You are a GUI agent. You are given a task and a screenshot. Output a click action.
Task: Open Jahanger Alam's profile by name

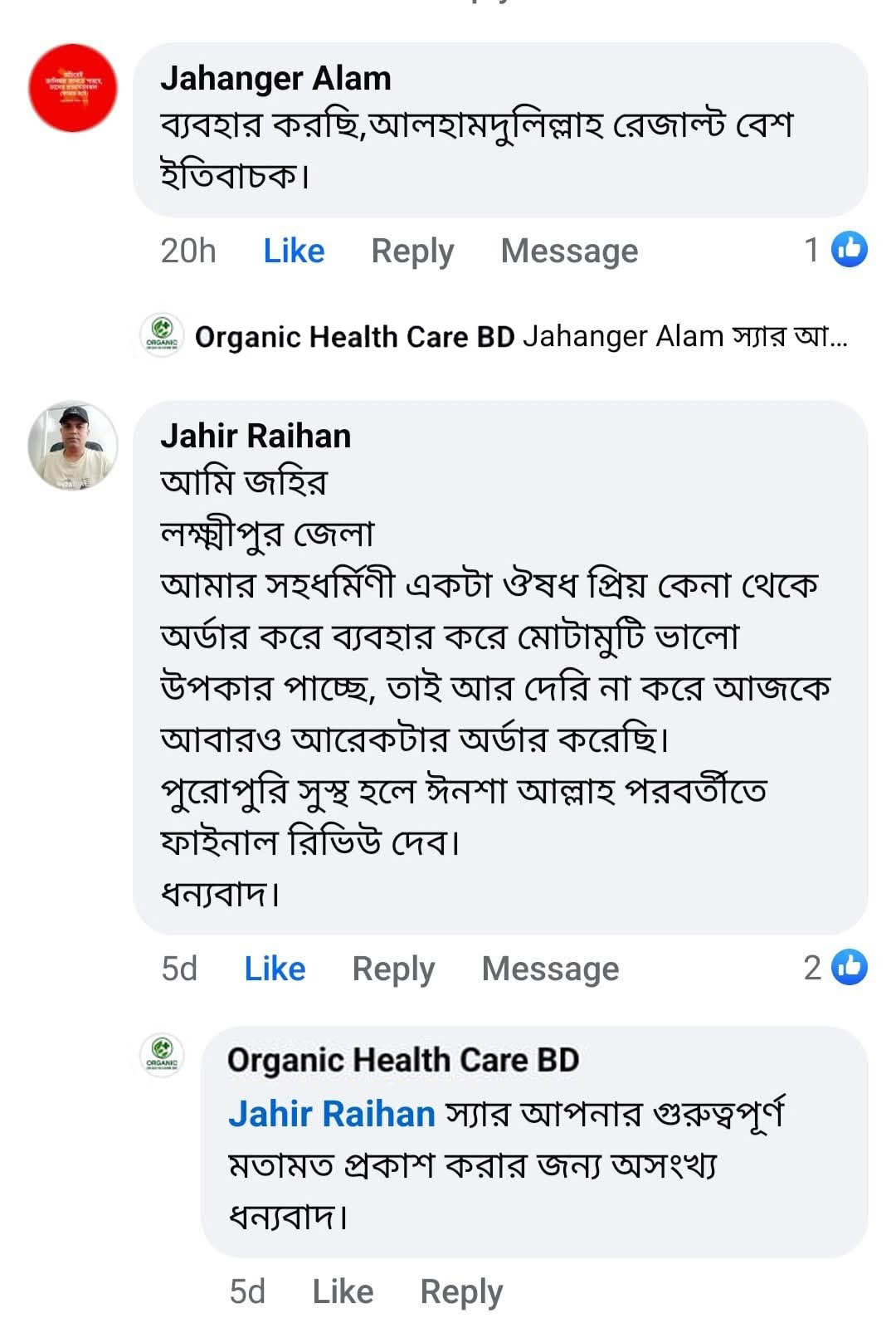[275, 78]
